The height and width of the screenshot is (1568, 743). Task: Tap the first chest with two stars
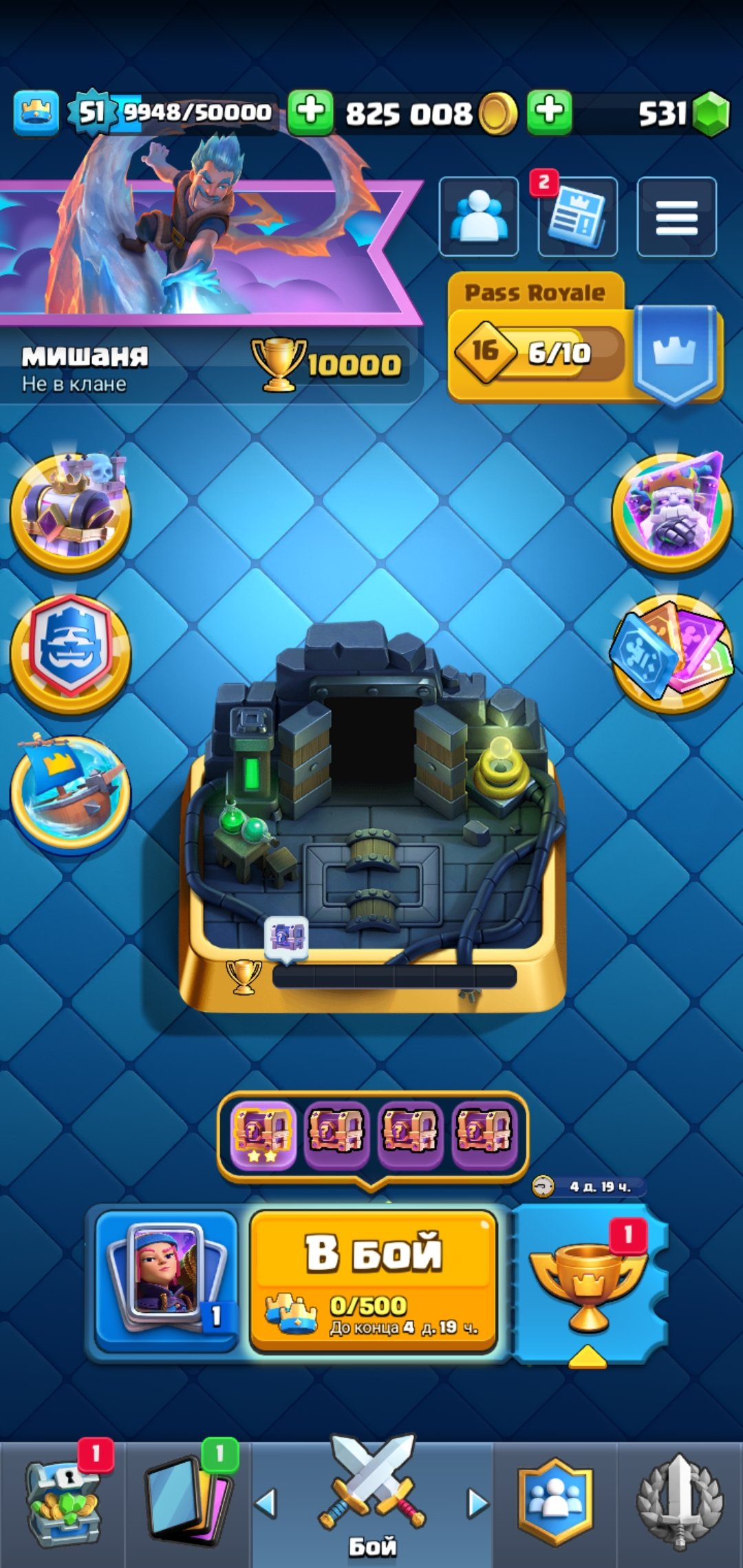(x=263, y=1135)
